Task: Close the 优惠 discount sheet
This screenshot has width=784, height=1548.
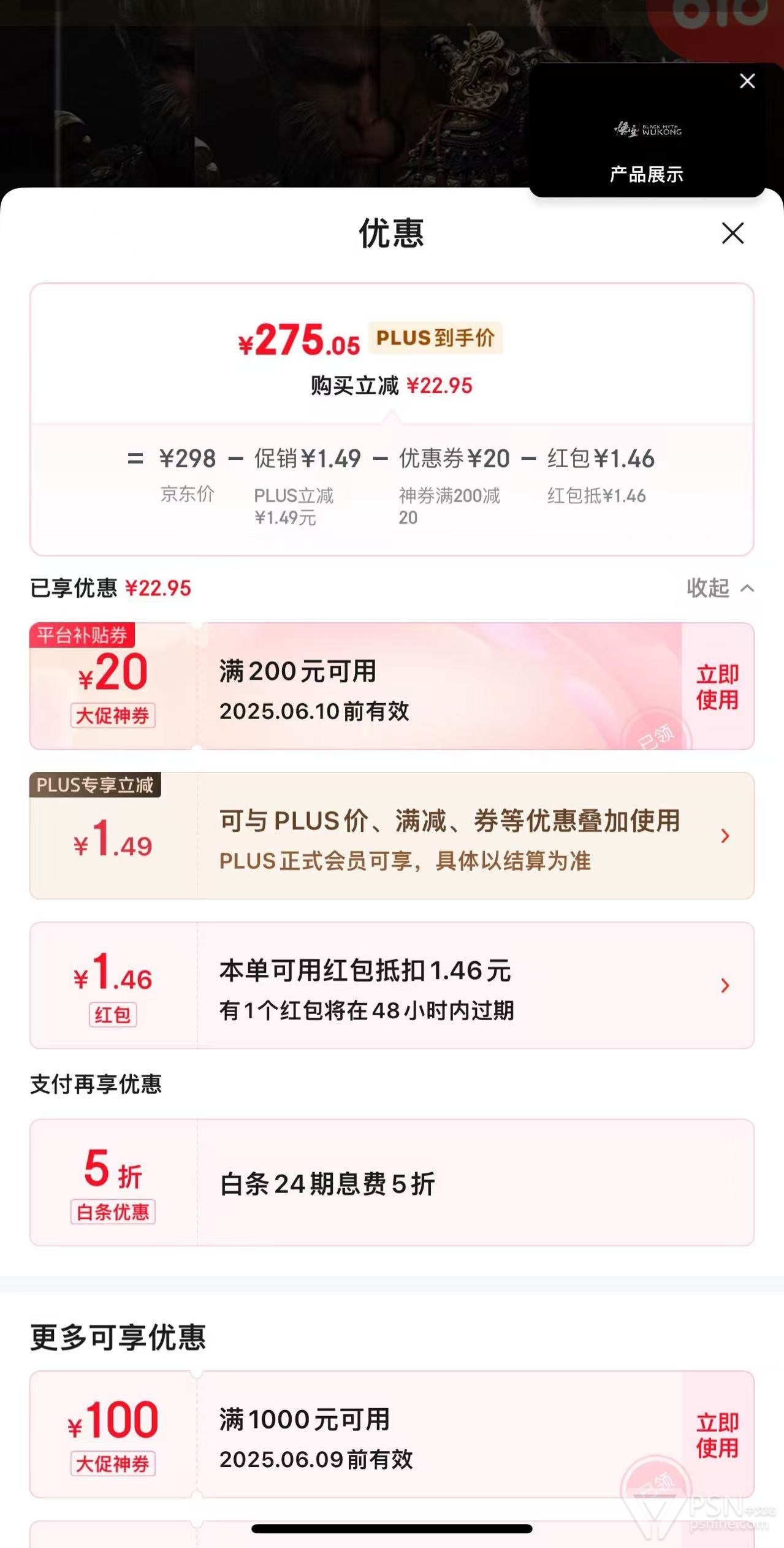Action: (733, 233)
